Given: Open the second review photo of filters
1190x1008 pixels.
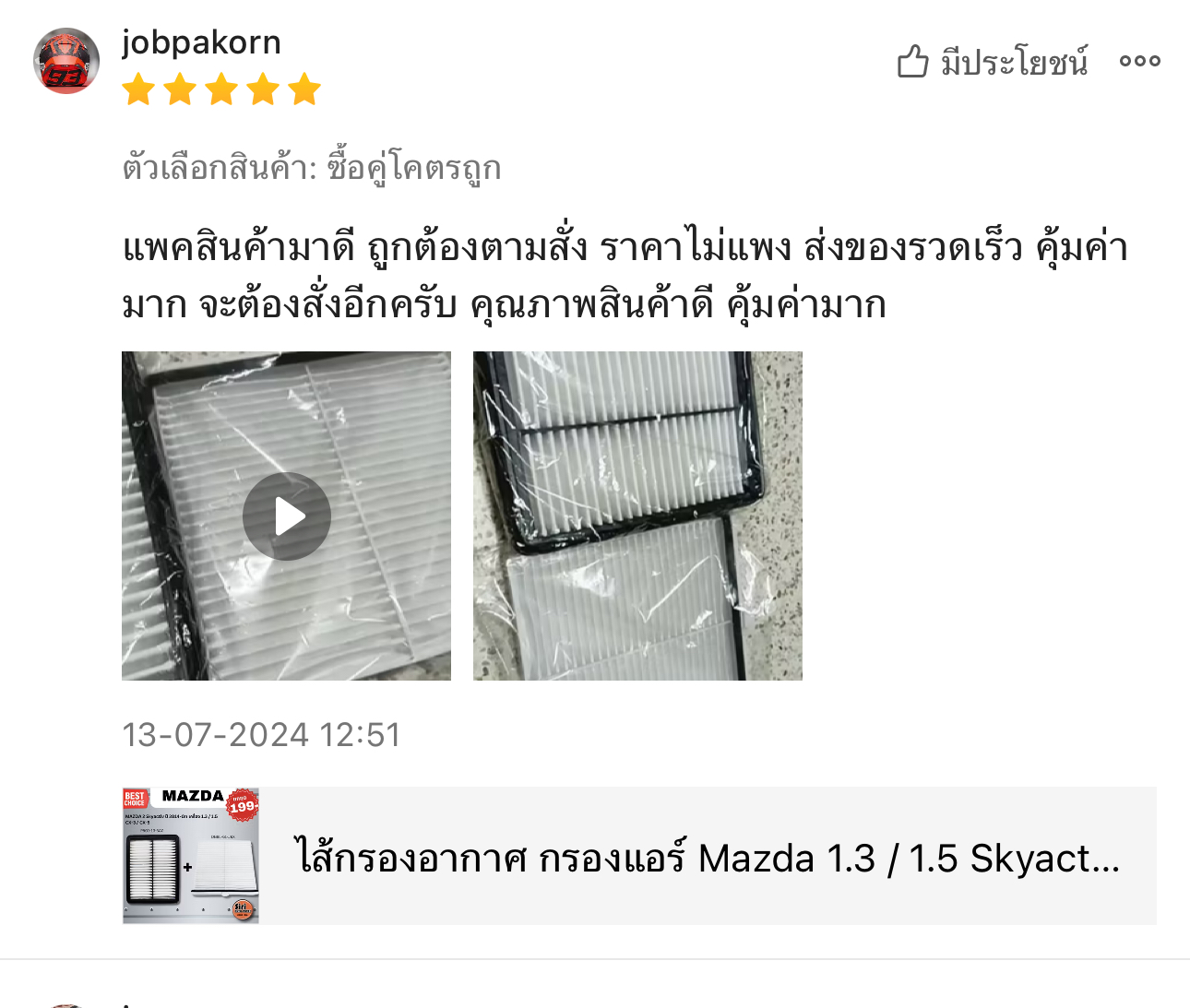Looking at the screenshot, I should pyautogui.click(x=637, y=516).
